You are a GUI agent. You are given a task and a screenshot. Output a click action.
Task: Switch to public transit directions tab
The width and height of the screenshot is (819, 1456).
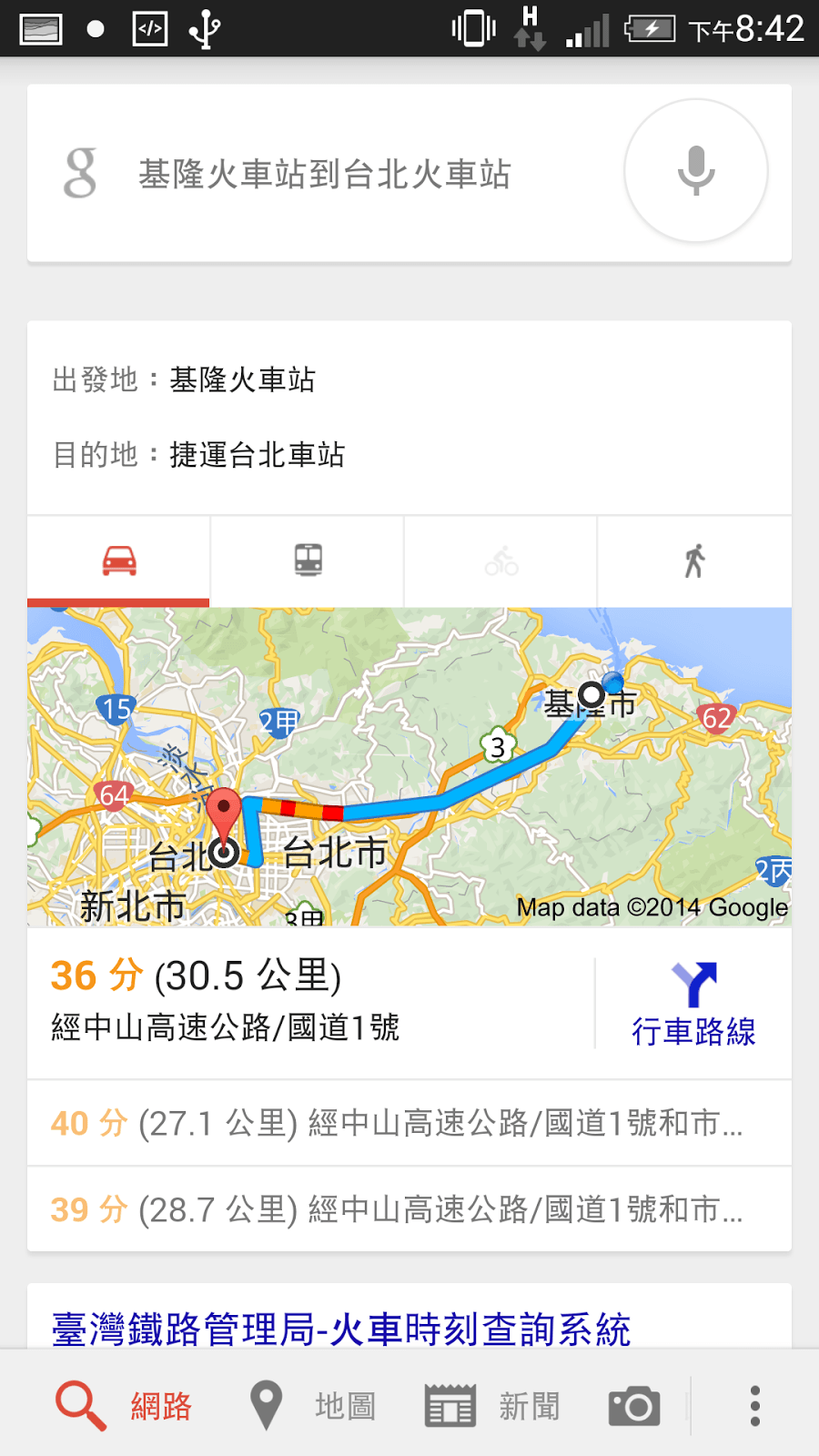[x=308, y=561]
